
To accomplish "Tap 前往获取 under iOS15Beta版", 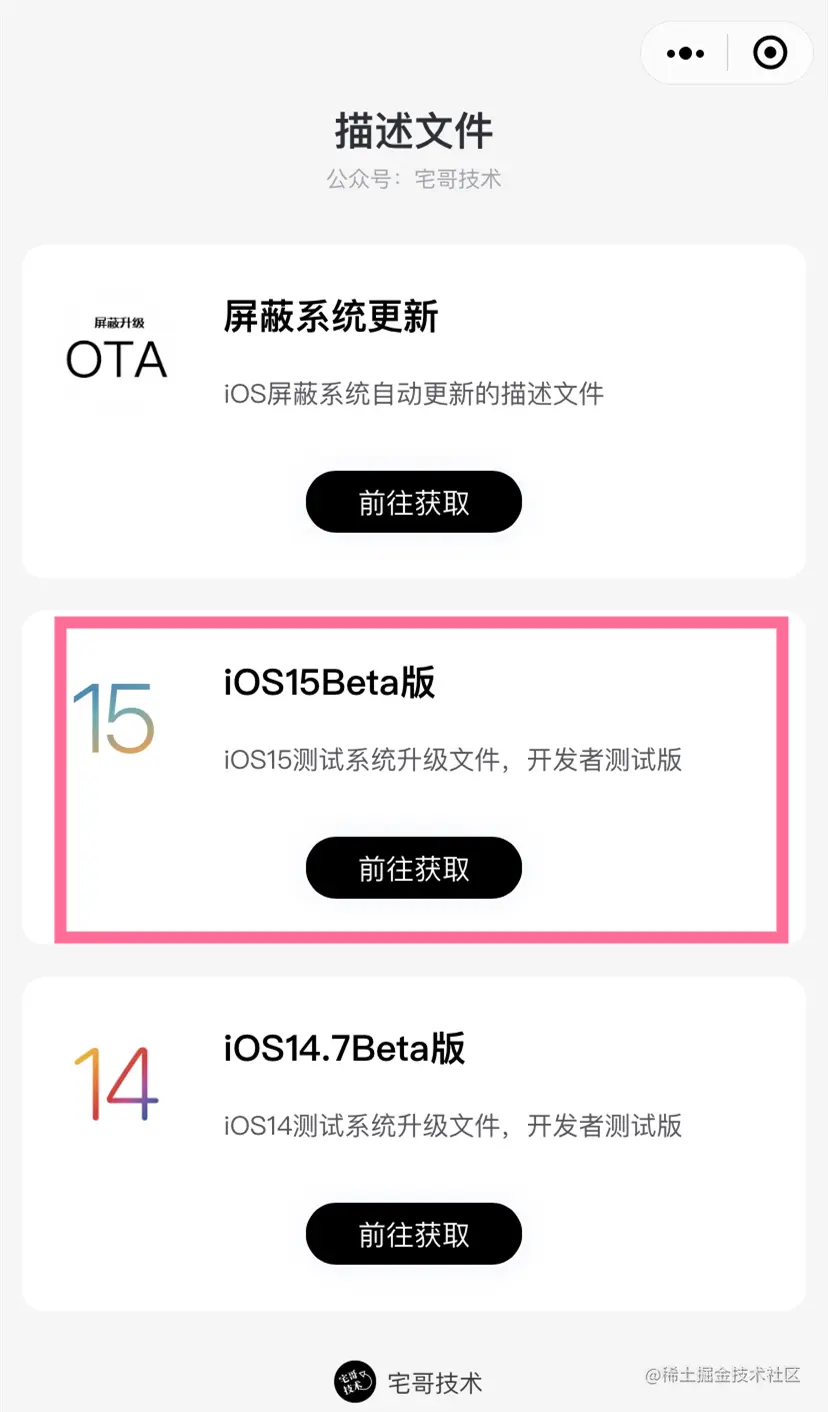I will 414,868.
